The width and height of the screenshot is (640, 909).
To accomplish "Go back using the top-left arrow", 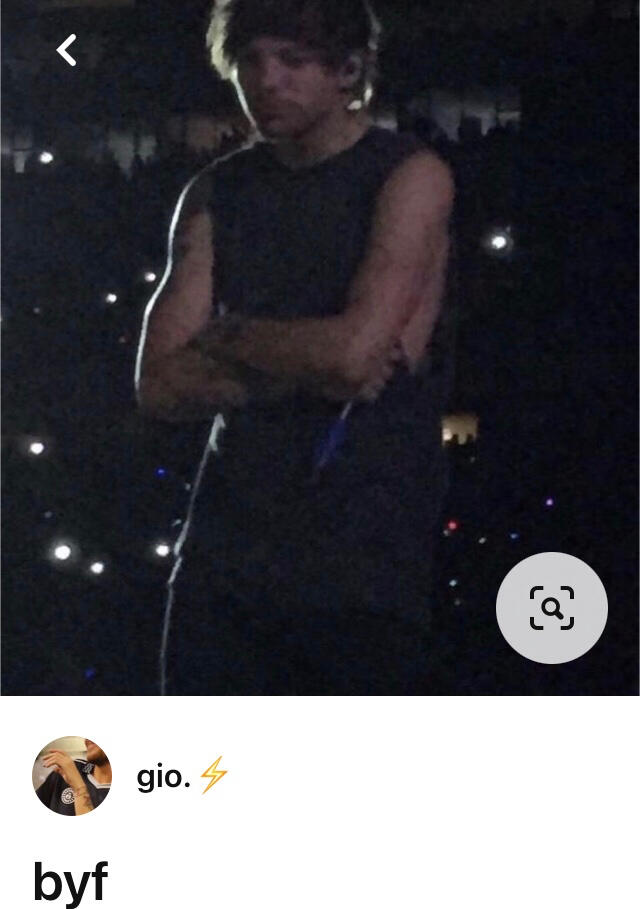I will click(x=67, y=50).
